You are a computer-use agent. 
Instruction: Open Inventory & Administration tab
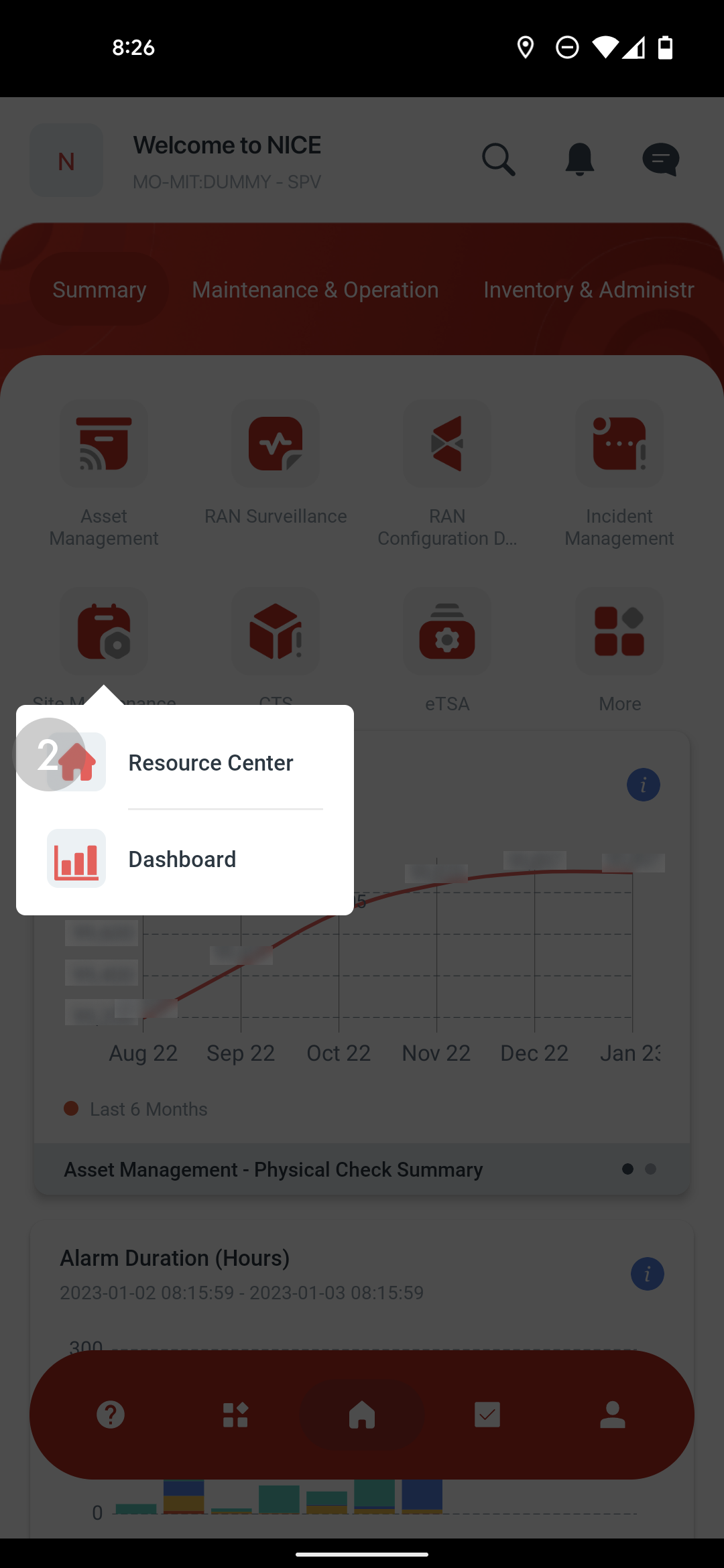coord(589,290)
